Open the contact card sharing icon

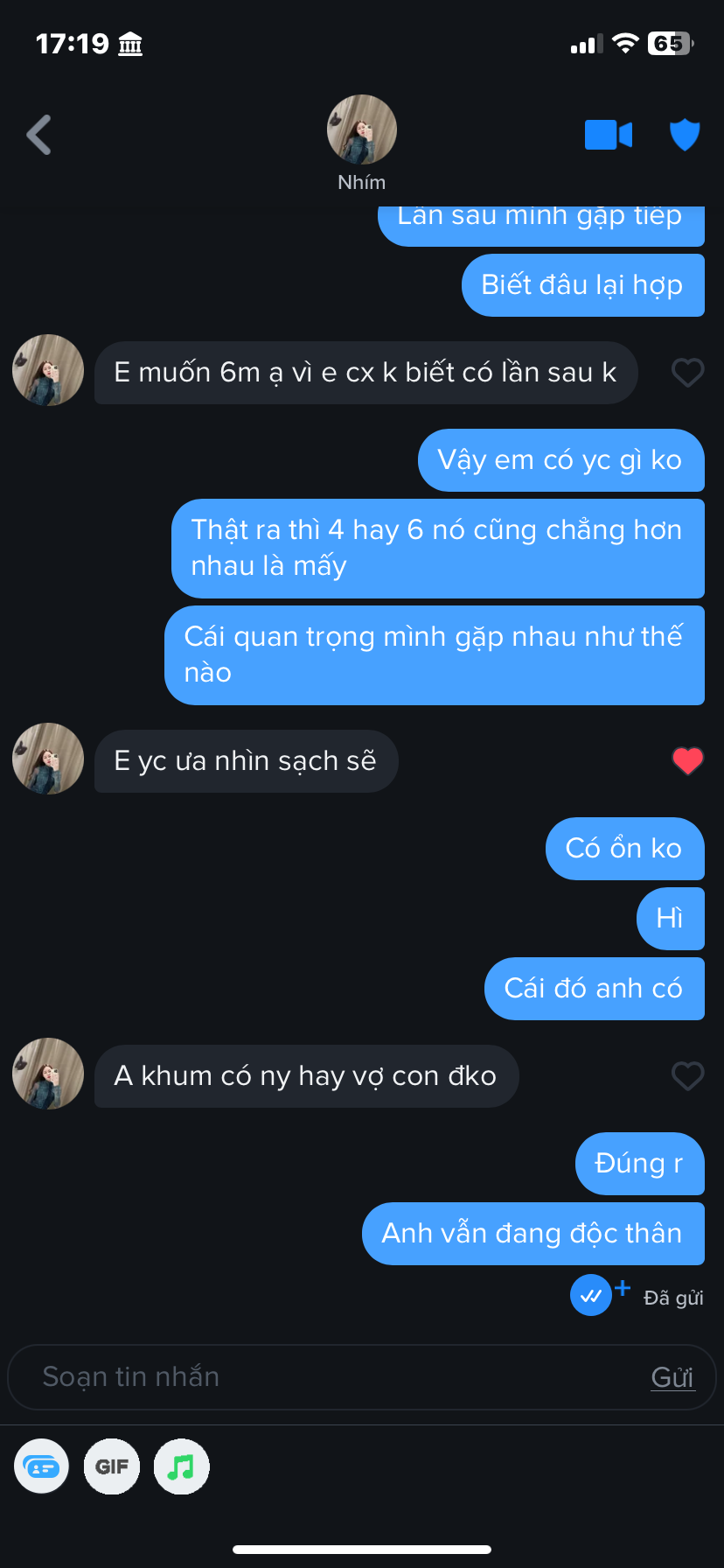point(41,1466)
